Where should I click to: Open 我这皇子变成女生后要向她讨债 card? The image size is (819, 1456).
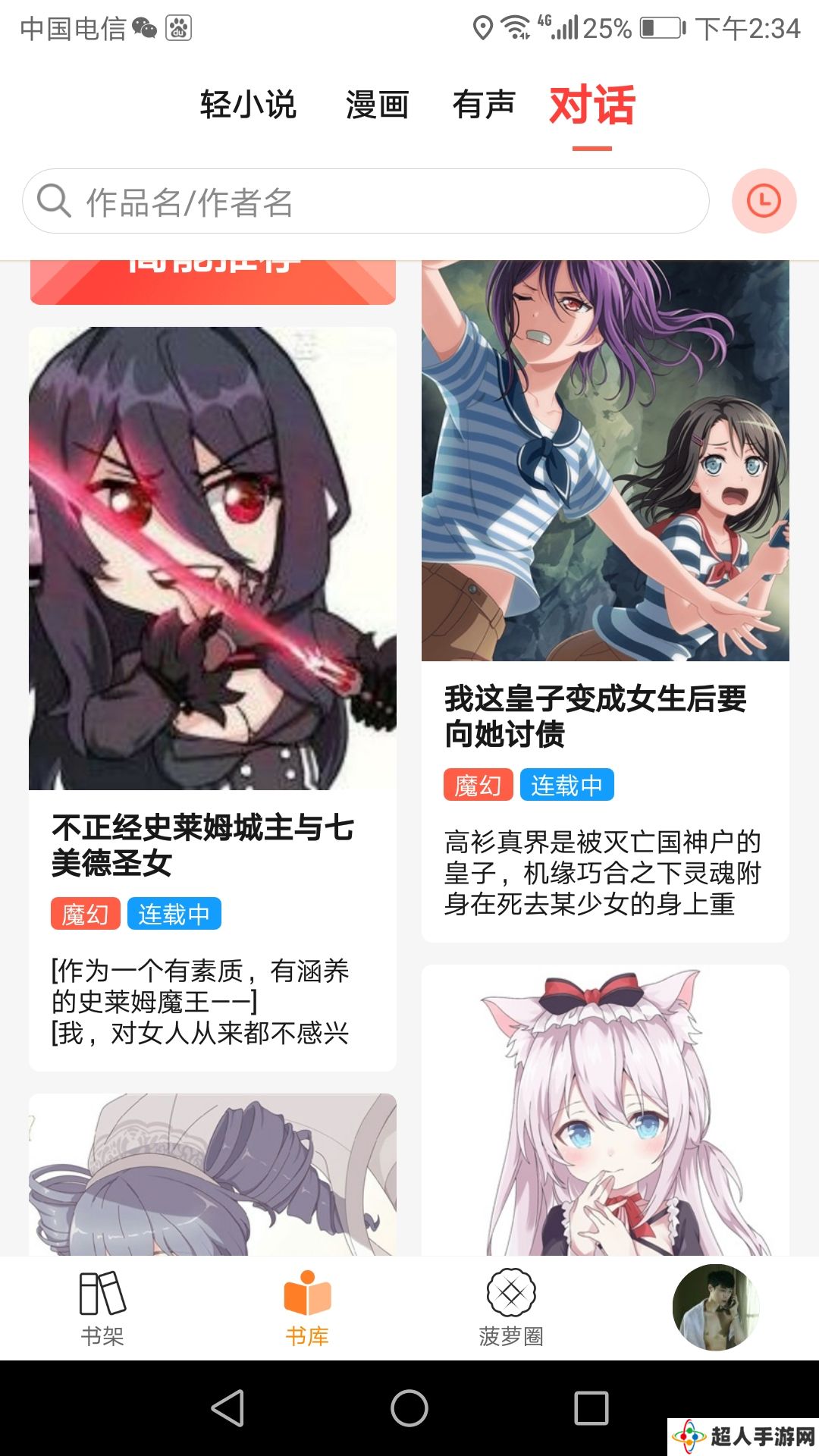click(605, 599)
